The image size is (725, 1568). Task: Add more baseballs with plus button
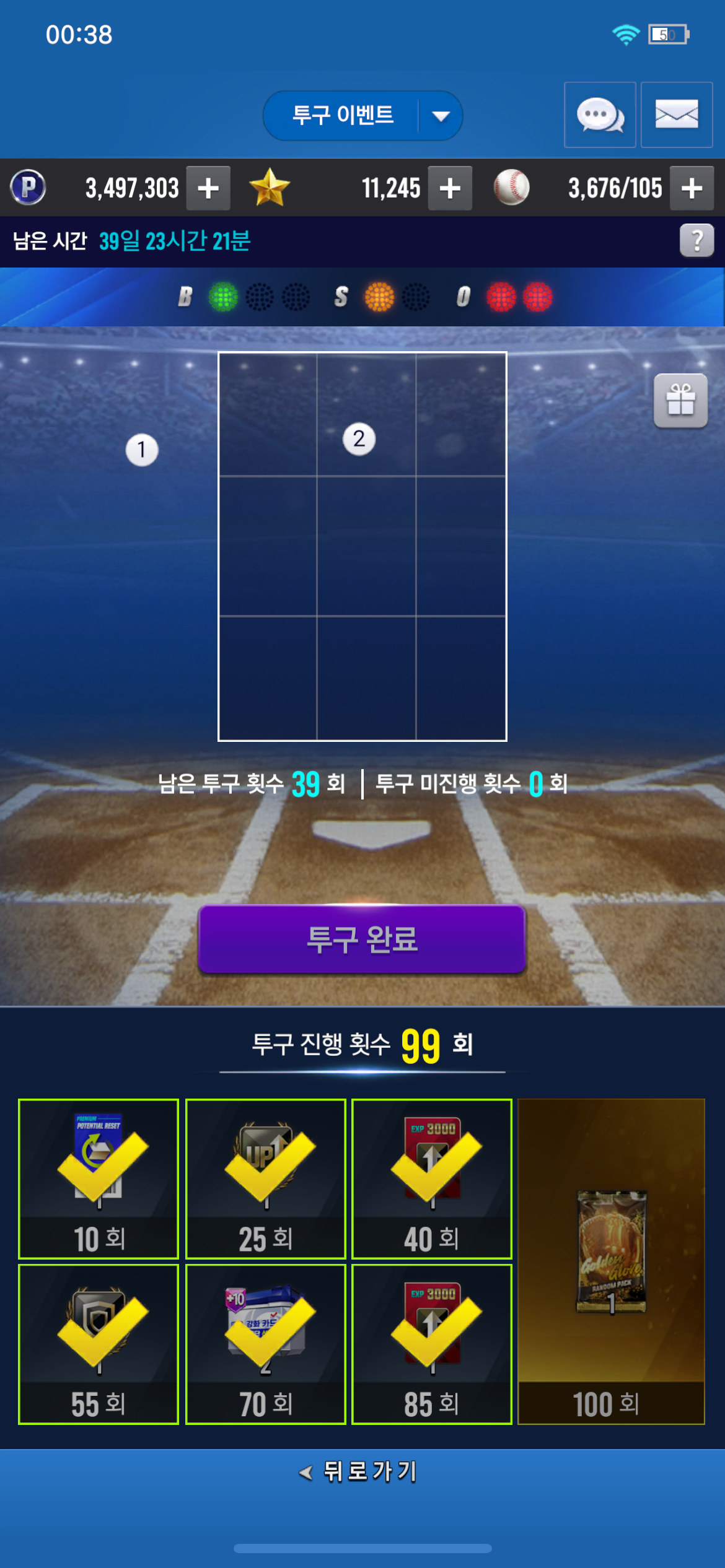pos(692,188)
